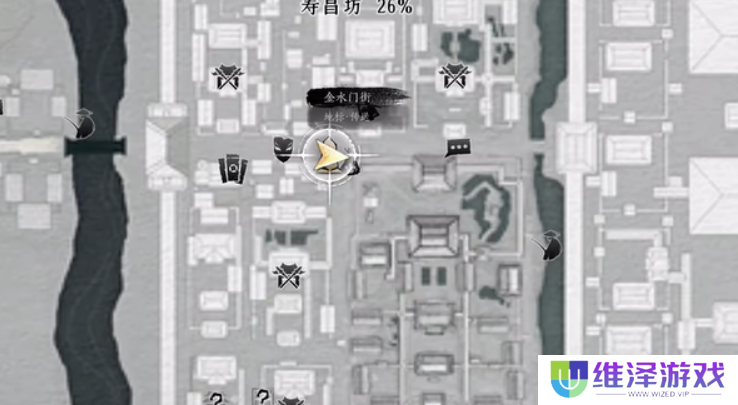
Task: Tap the mask marker beside the waypoint
Action: tap(283, 147)
